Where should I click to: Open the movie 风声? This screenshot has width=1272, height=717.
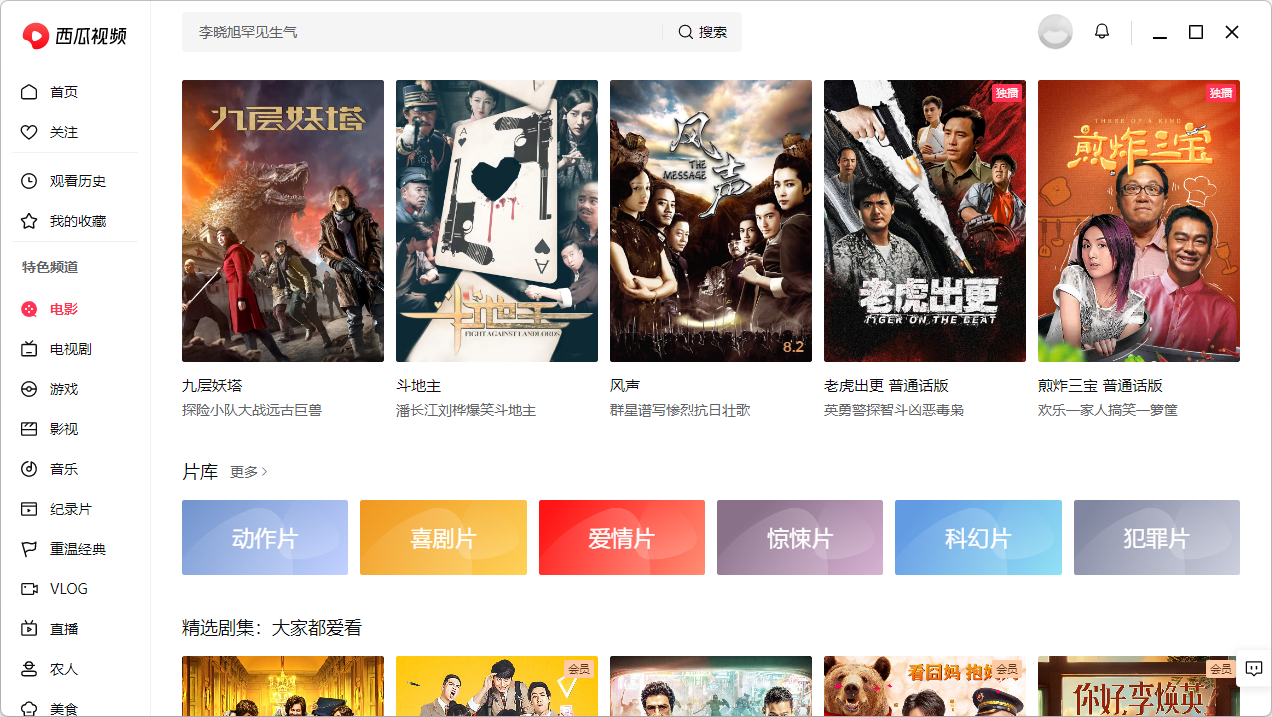click(x=711, y=221)
